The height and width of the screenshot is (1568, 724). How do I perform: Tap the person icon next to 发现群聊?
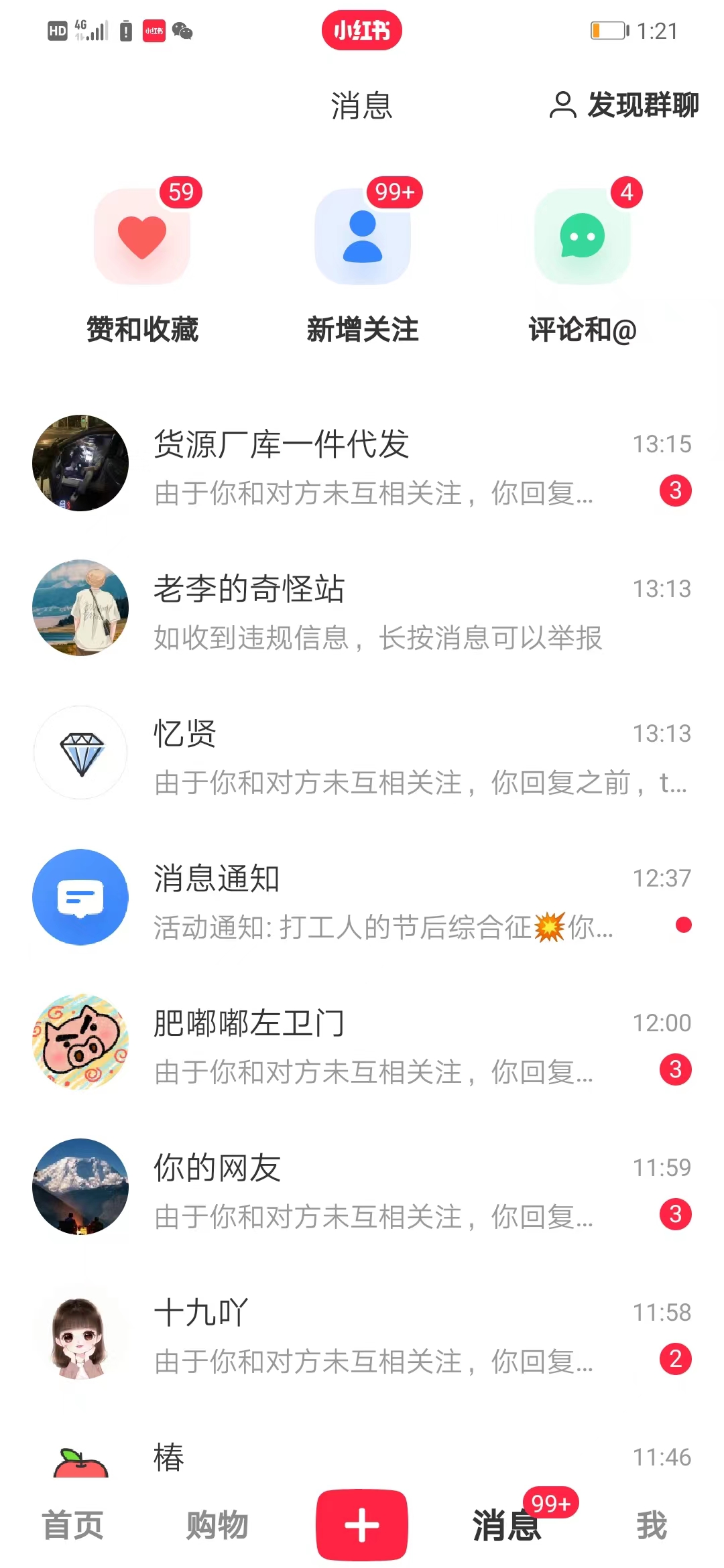coord(560,105)
